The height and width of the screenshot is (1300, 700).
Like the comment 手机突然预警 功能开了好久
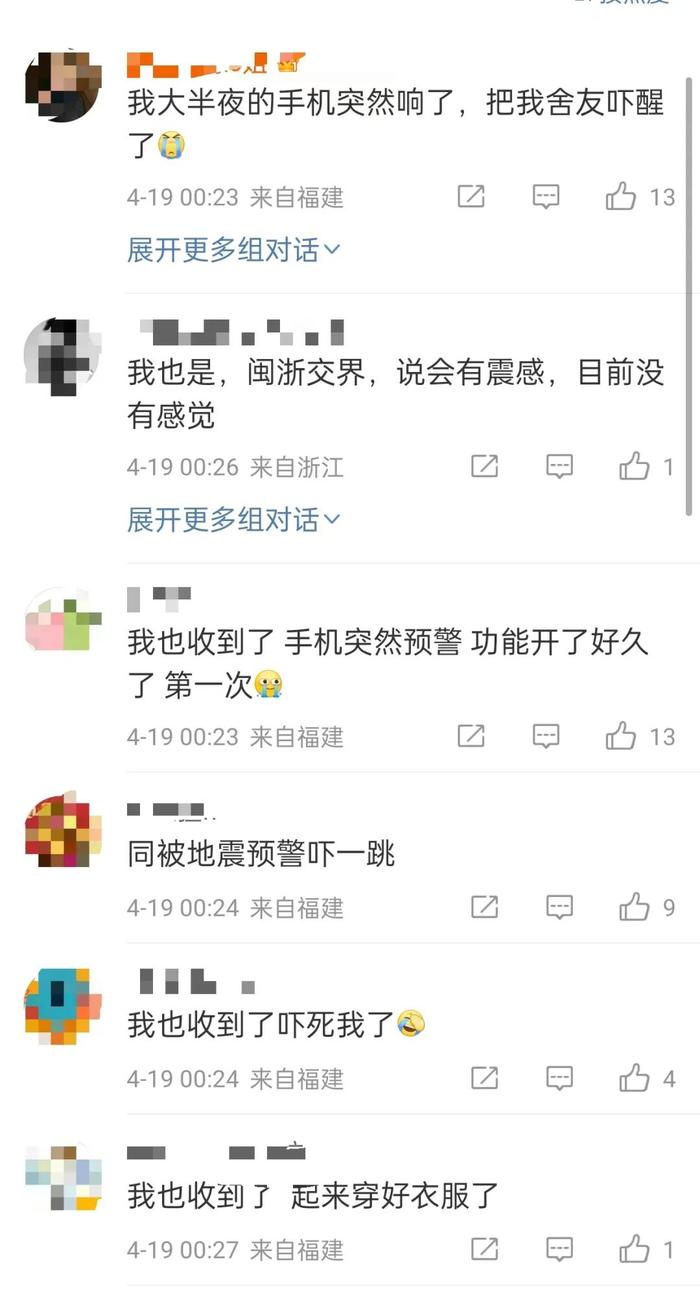coord(621,737)
